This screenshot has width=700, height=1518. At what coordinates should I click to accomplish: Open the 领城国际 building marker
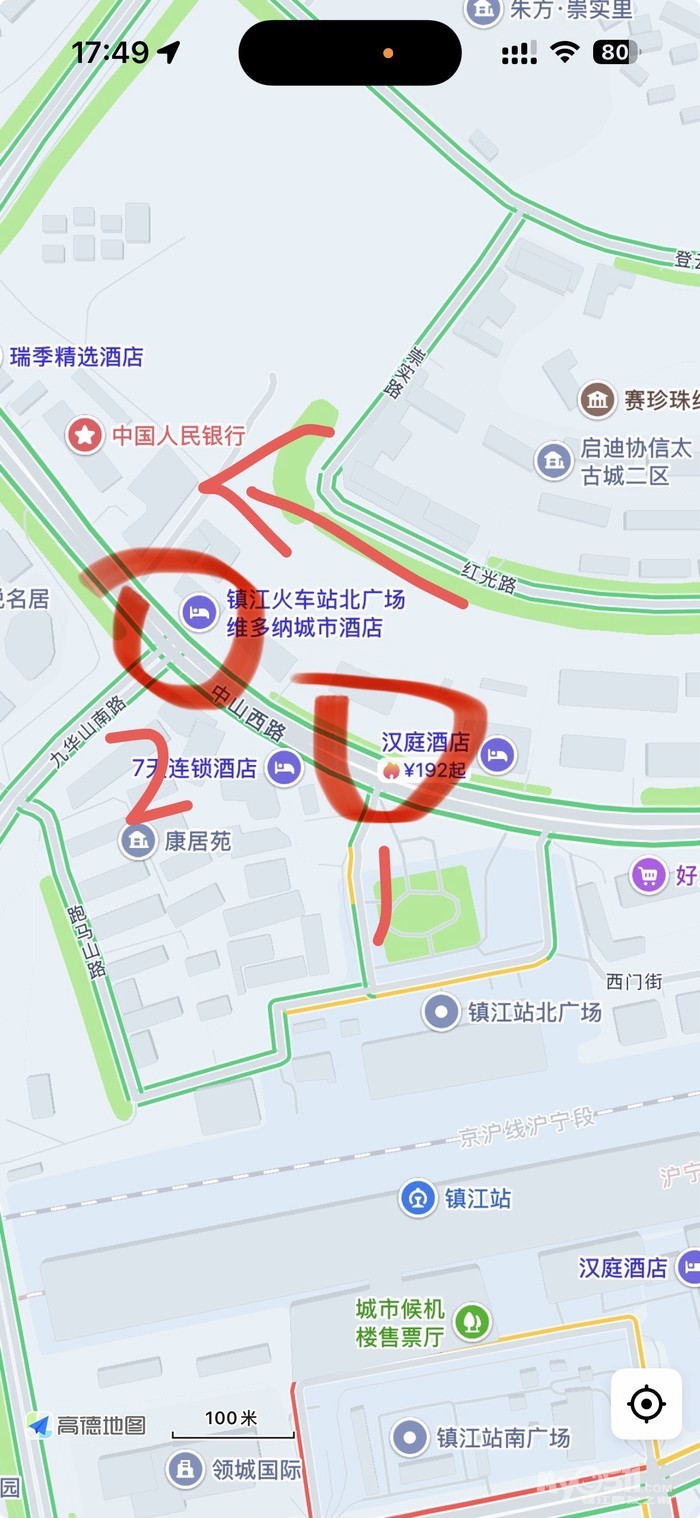pyautogui.click(x=184, y=1470)
